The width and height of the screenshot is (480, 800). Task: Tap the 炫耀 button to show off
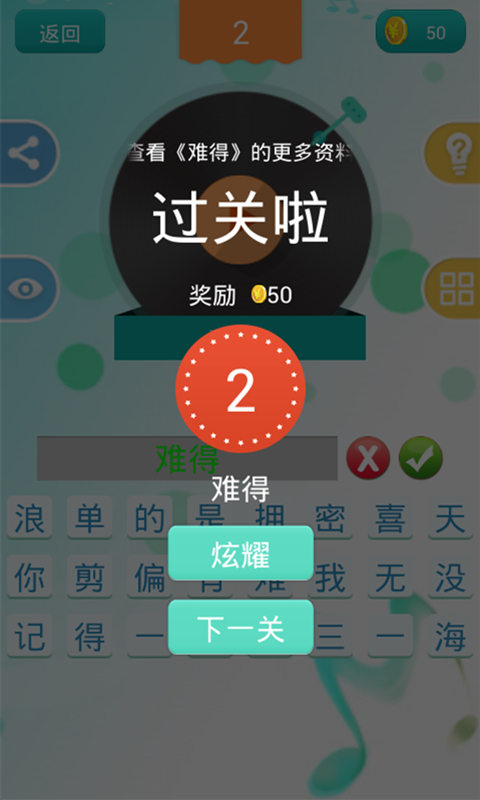pos(240,553)
